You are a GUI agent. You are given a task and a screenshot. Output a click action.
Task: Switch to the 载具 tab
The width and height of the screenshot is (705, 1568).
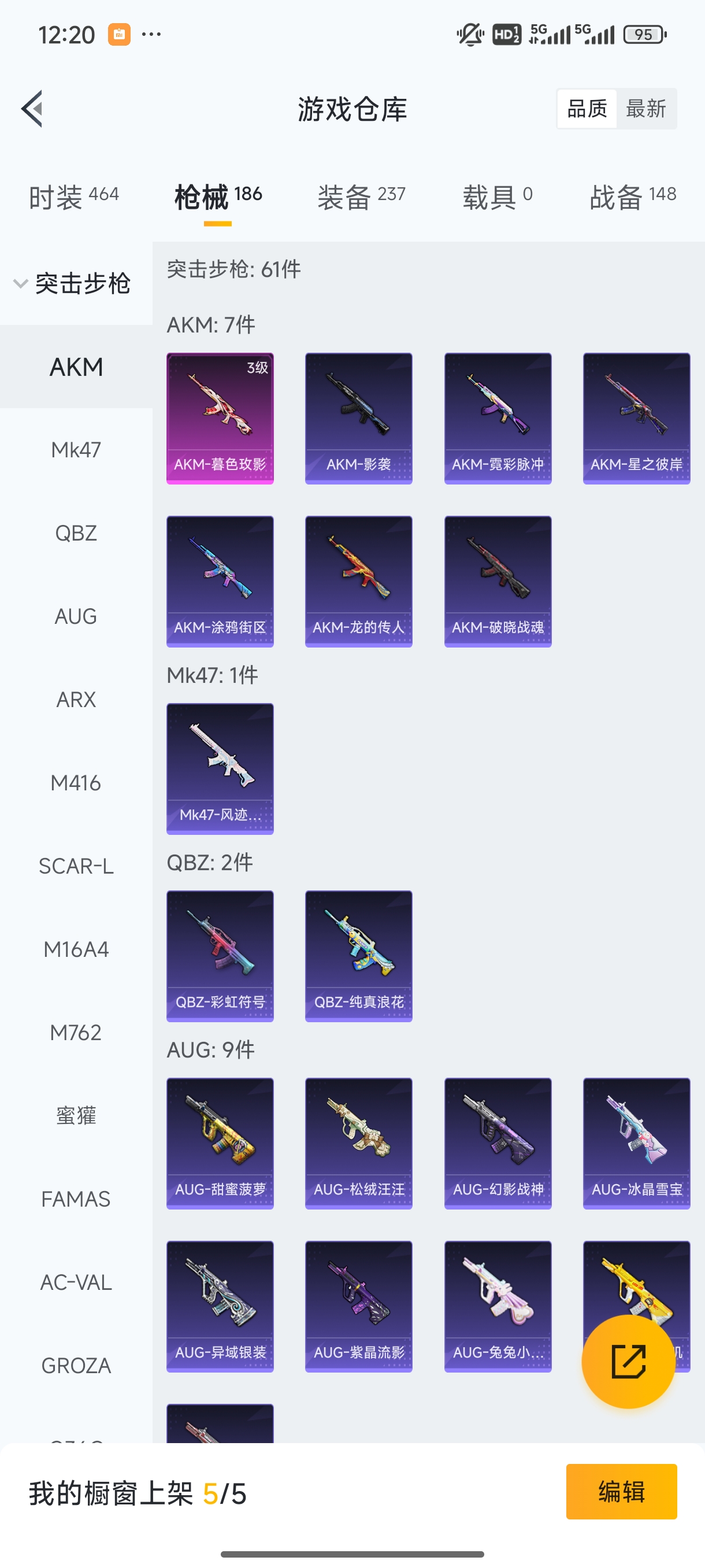(498, 197)
